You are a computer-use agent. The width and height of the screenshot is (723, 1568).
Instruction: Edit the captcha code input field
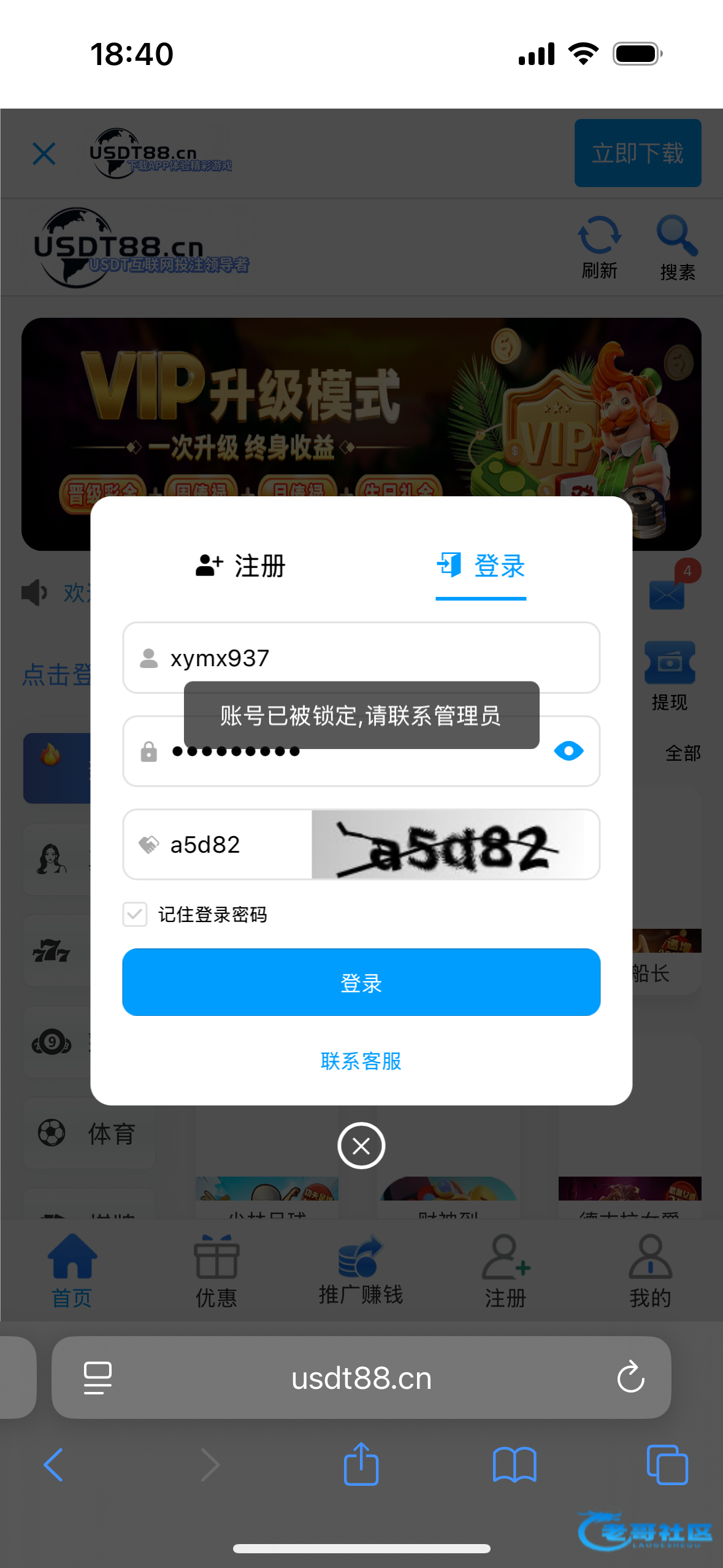coord(233,845)
